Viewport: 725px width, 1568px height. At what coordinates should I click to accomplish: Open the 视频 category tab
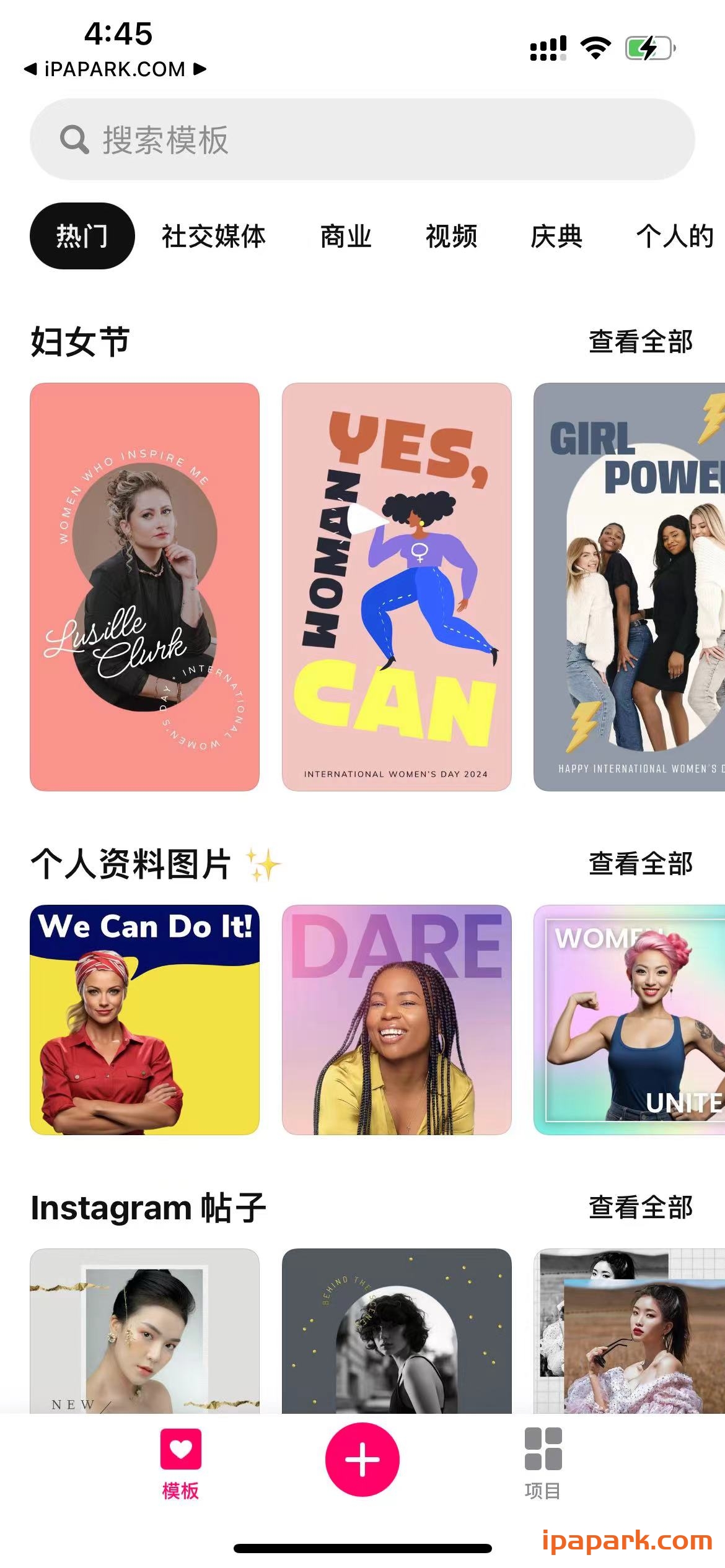point(450,237)
